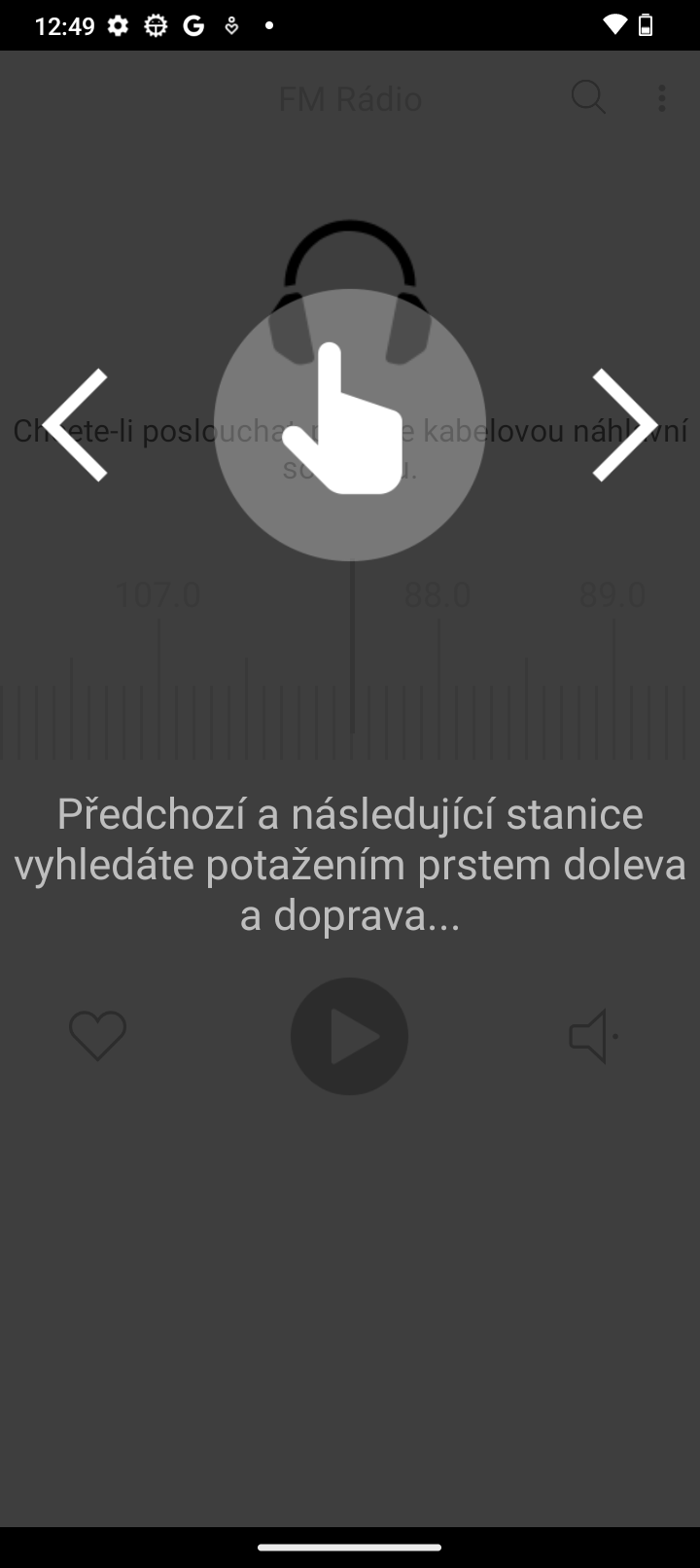This screenshot has width=700, height=1568.
Task: Tap the settings gear in the status bar
Action: point(117,24)
